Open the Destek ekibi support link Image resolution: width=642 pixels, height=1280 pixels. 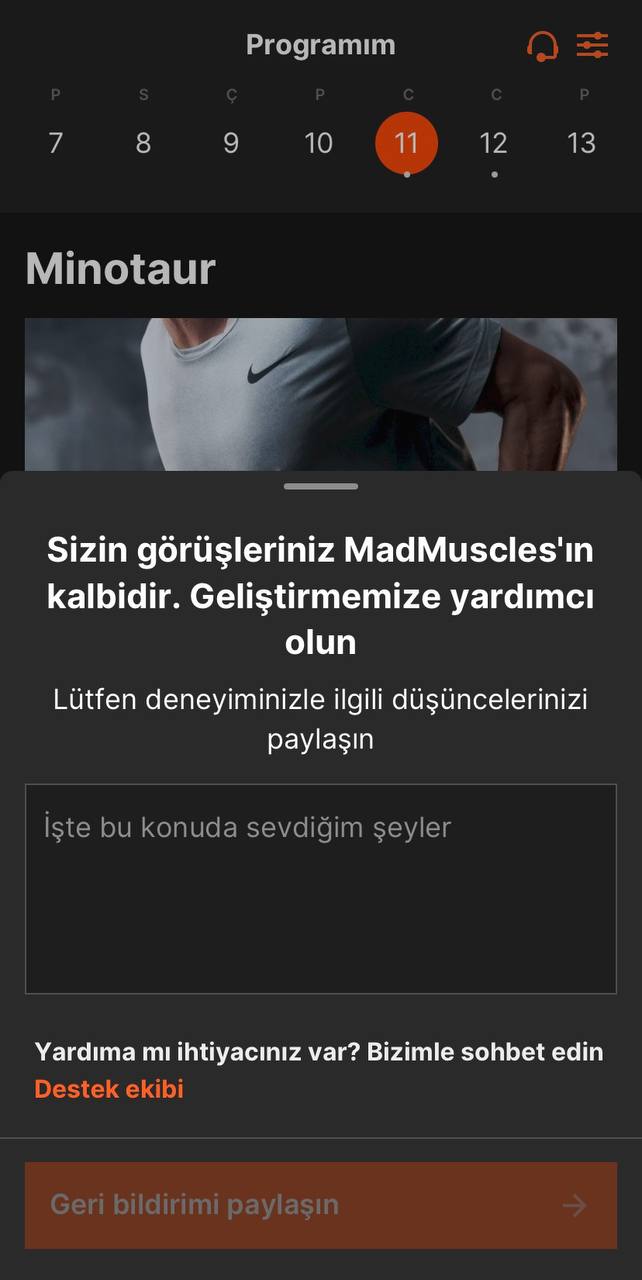pyautogui.click(x=109, y=1089)
